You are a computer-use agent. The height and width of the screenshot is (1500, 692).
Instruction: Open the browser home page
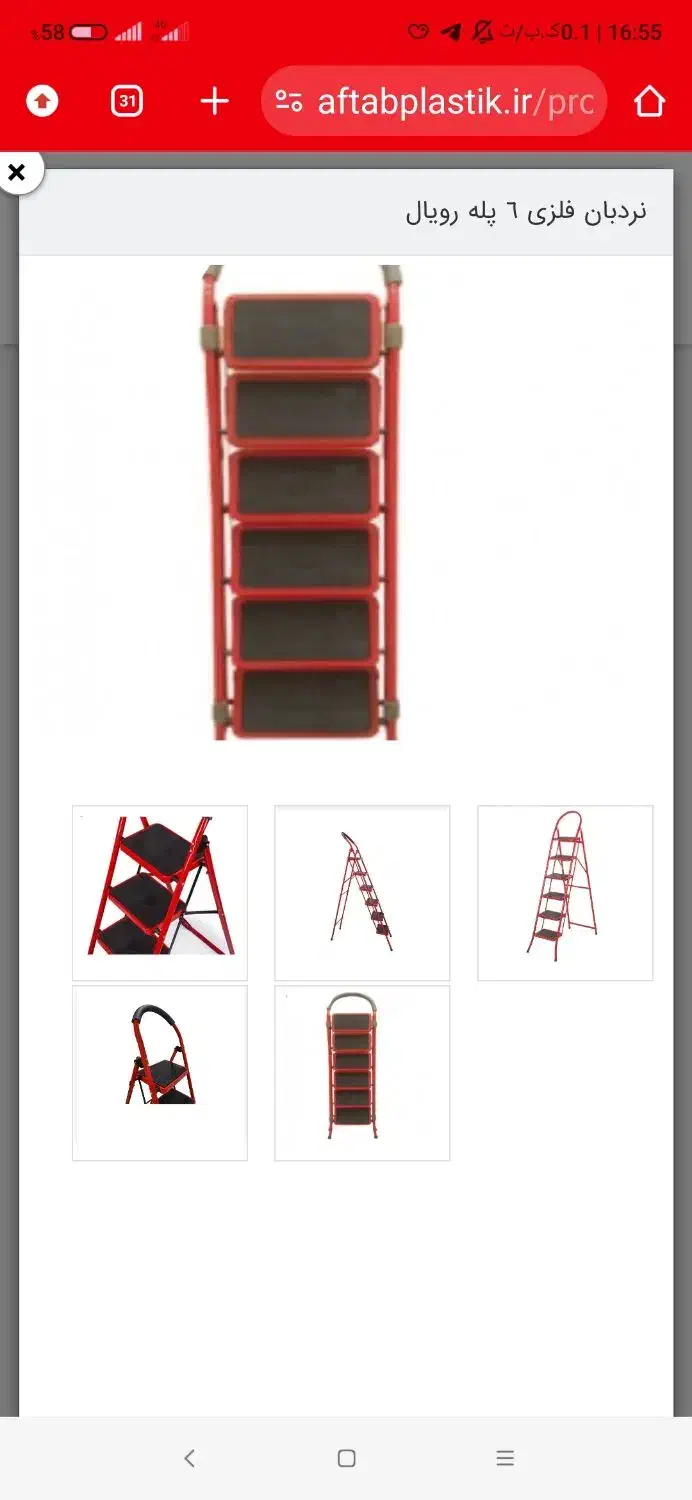pyautogui.click(x=650, y=101)
